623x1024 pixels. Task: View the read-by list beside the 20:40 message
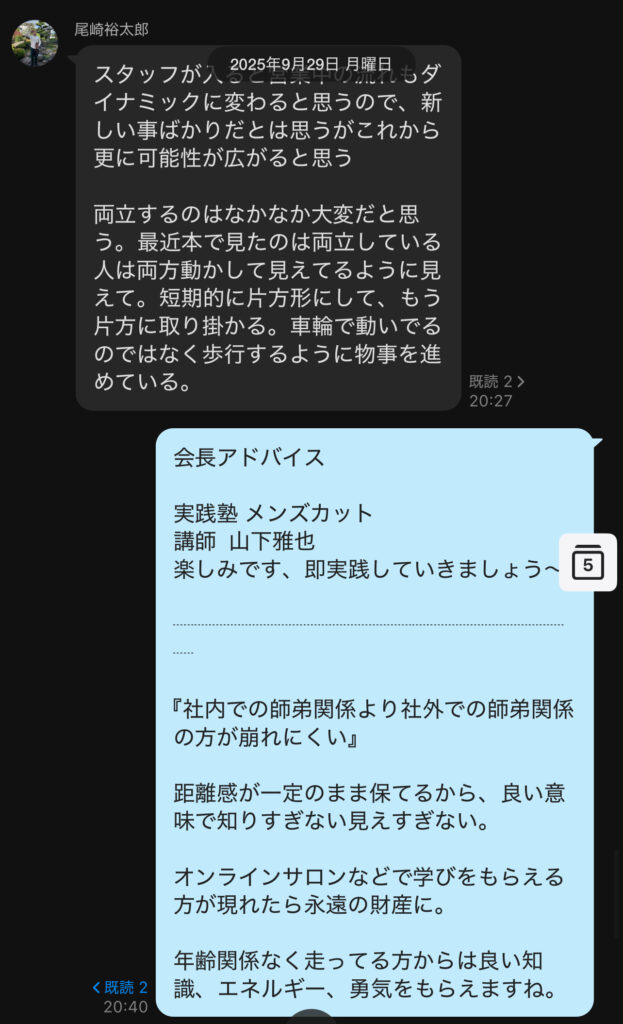(x=120, y=987)
